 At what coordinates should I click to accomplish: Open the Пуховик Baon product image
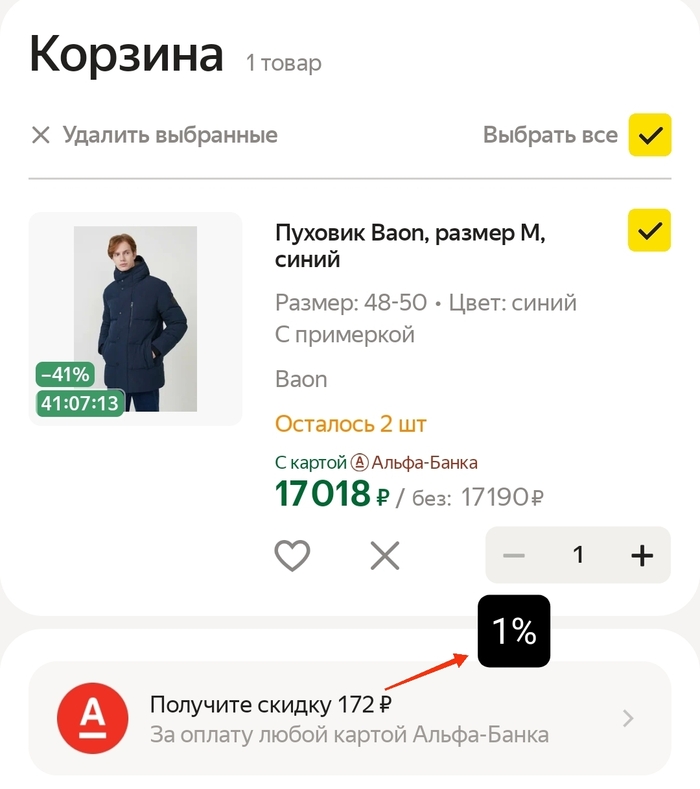(135, 318)
